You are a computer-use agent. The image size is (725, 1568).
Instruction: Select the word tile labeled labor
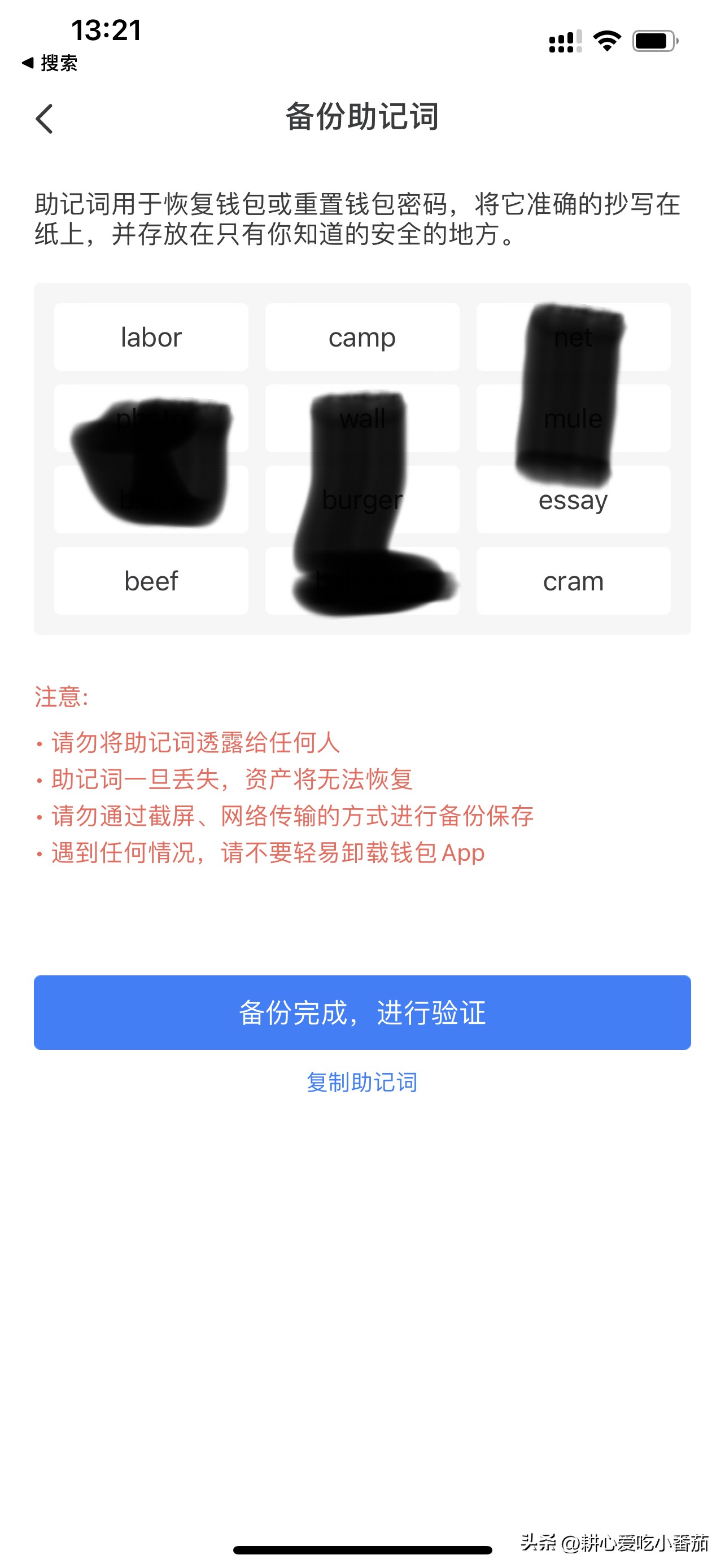[x=151, y=336]
